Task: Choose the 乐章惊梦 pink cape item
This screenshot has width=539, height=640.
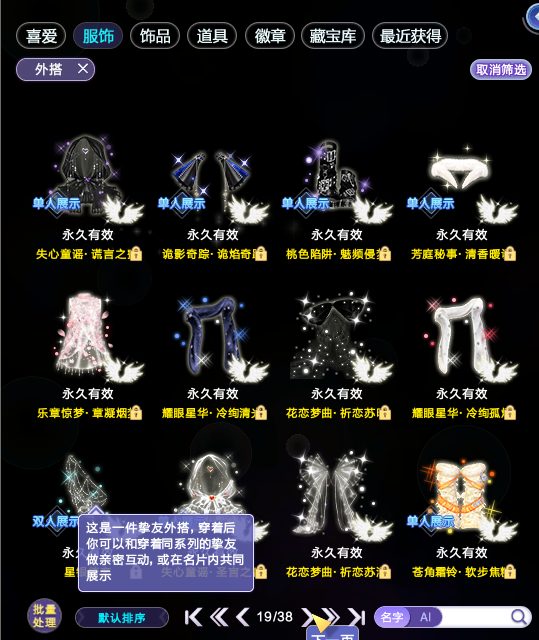Action: (x=88, y=355)
